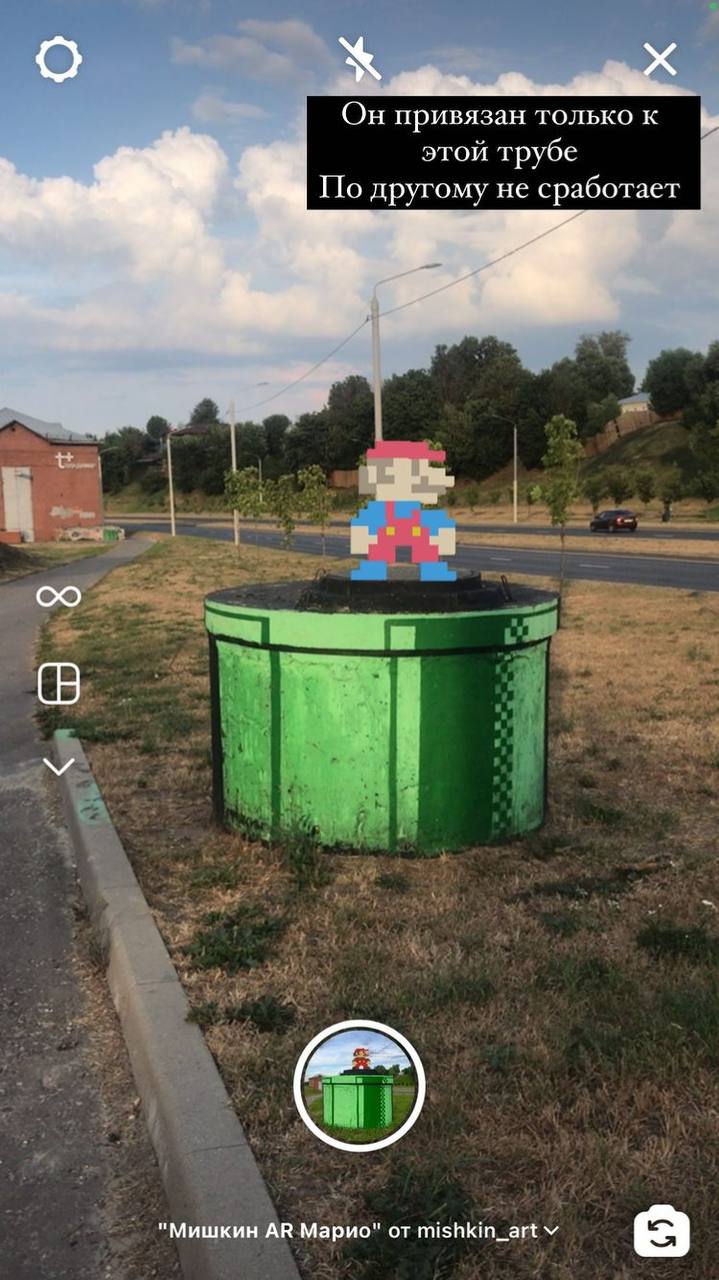Screen dimensions: 719x1280
Task: Open the Layout grid mode
Action: 59,684
